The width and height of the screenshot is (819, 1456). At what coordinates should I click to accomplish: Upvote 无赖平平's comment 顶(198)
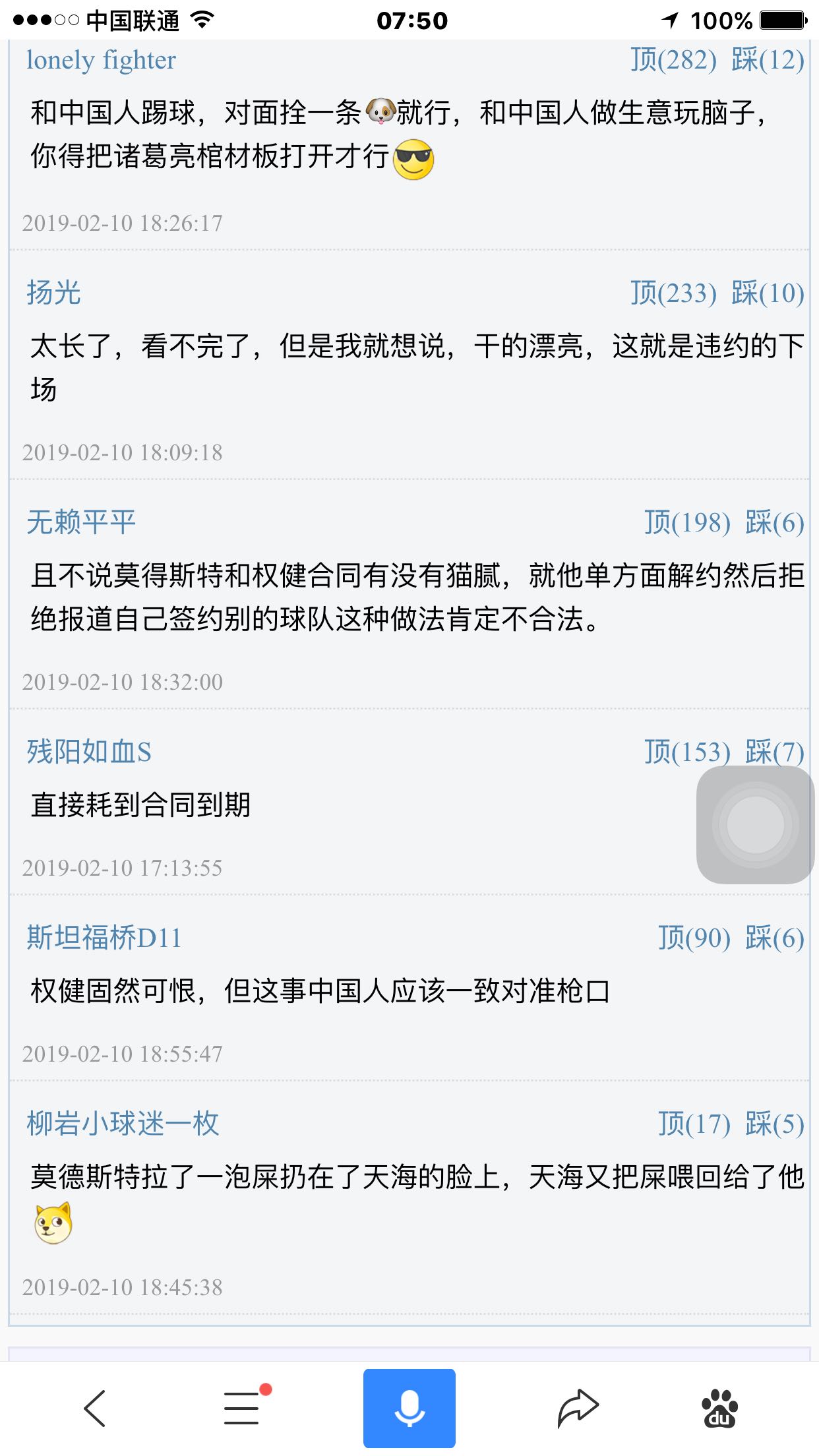pos(687,522)
